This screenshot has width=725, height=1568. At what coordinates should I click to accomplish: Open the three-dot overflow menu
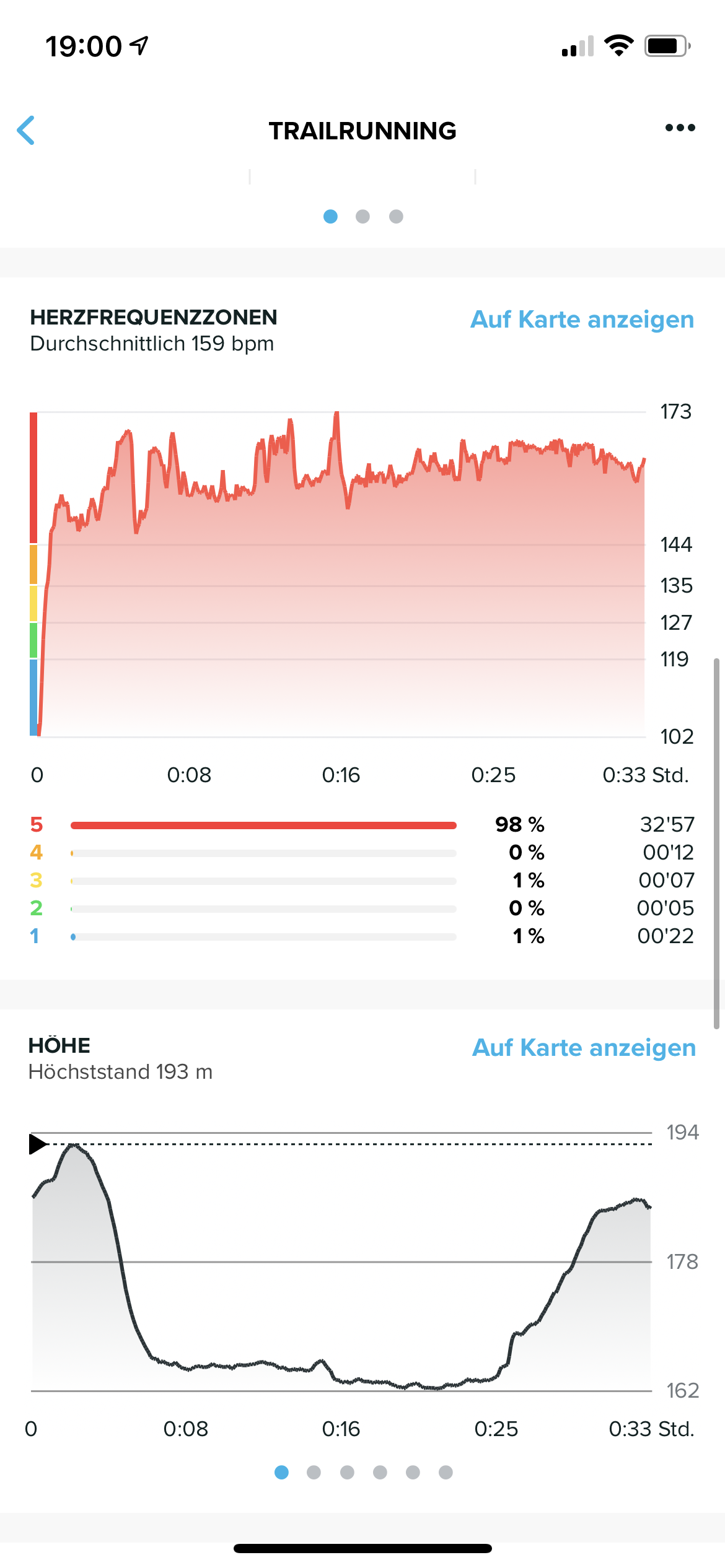point(680,128)
